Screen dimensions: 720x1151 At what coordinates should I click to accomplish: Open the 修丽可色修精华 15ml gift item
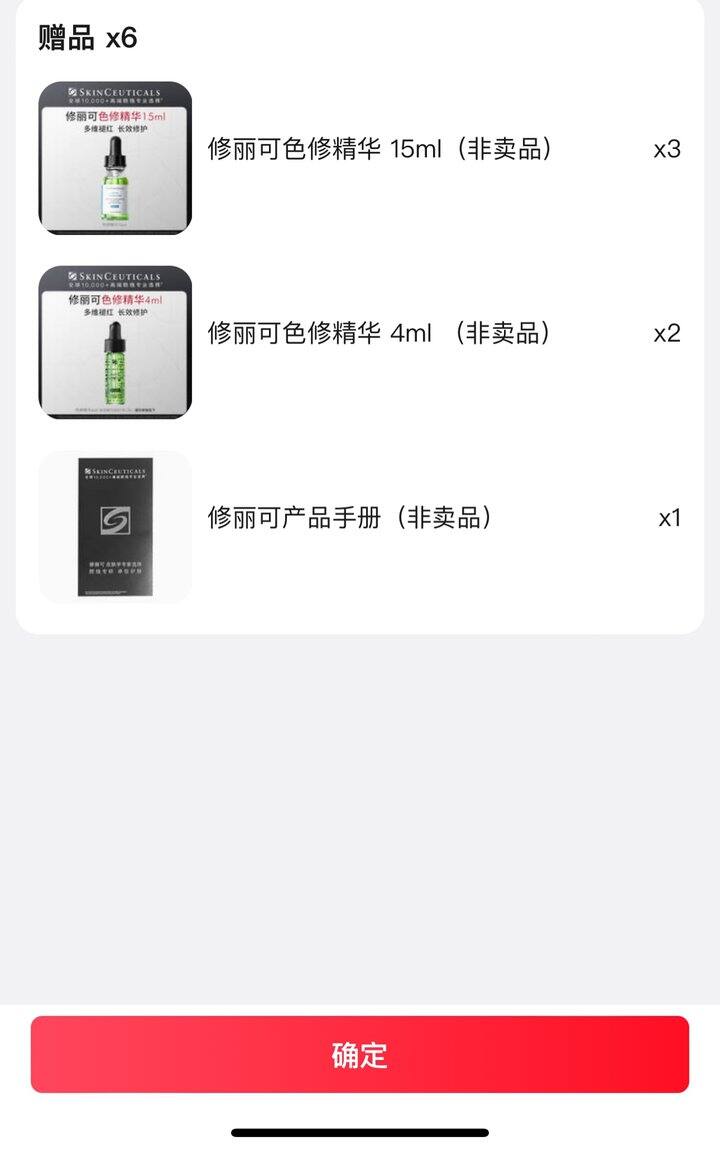[379, 150]
